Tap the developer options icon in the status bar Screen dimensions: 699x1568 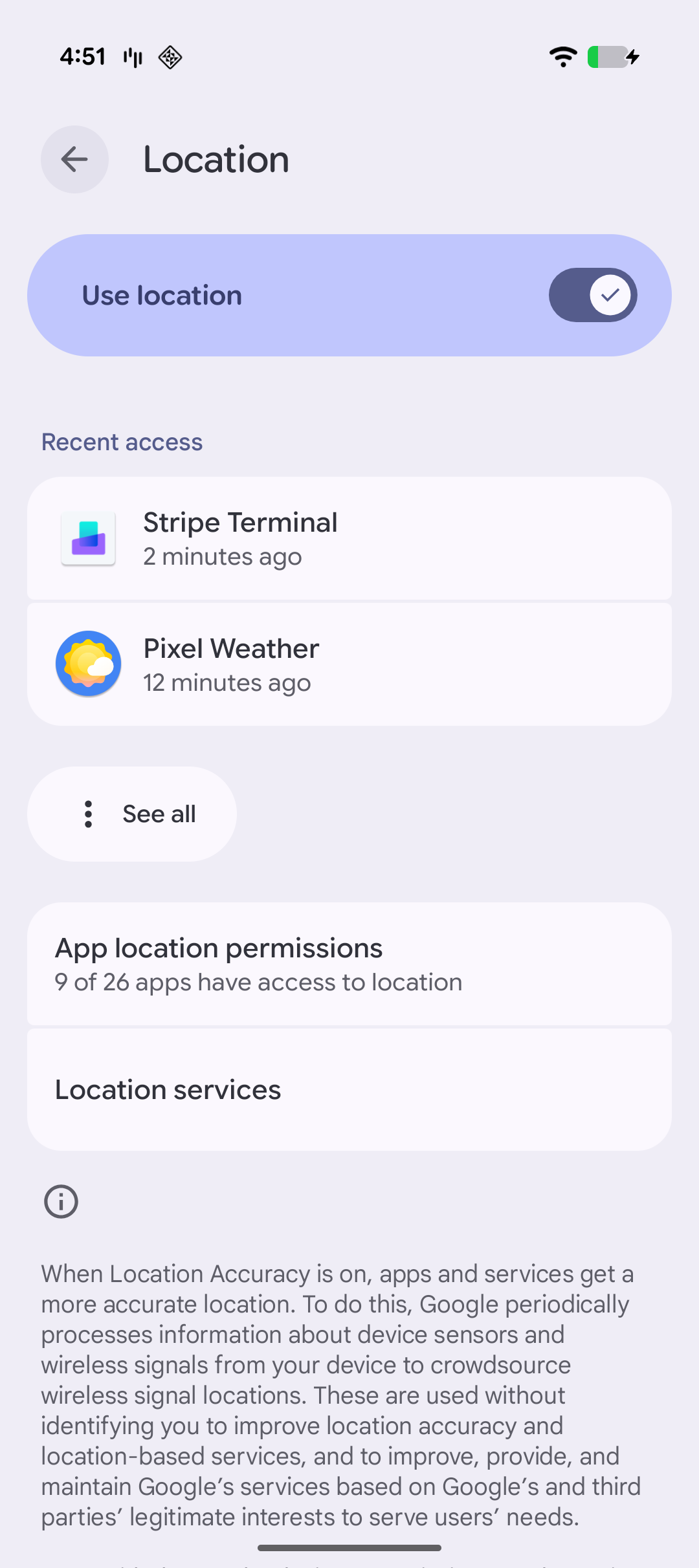pyautogui.click(x=170, y=57)
